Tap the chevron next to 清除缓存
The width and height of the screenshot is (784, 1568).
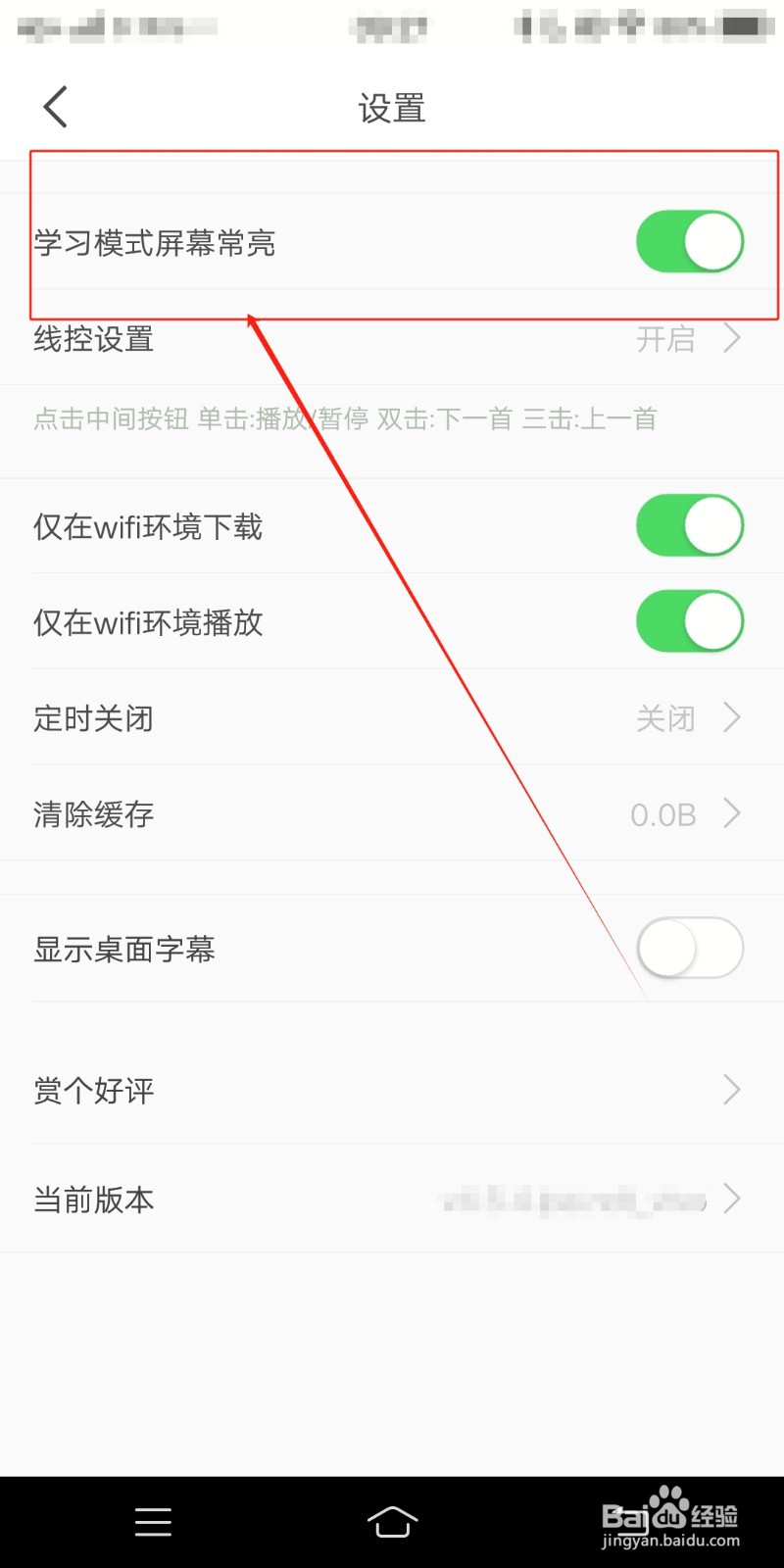731,813
